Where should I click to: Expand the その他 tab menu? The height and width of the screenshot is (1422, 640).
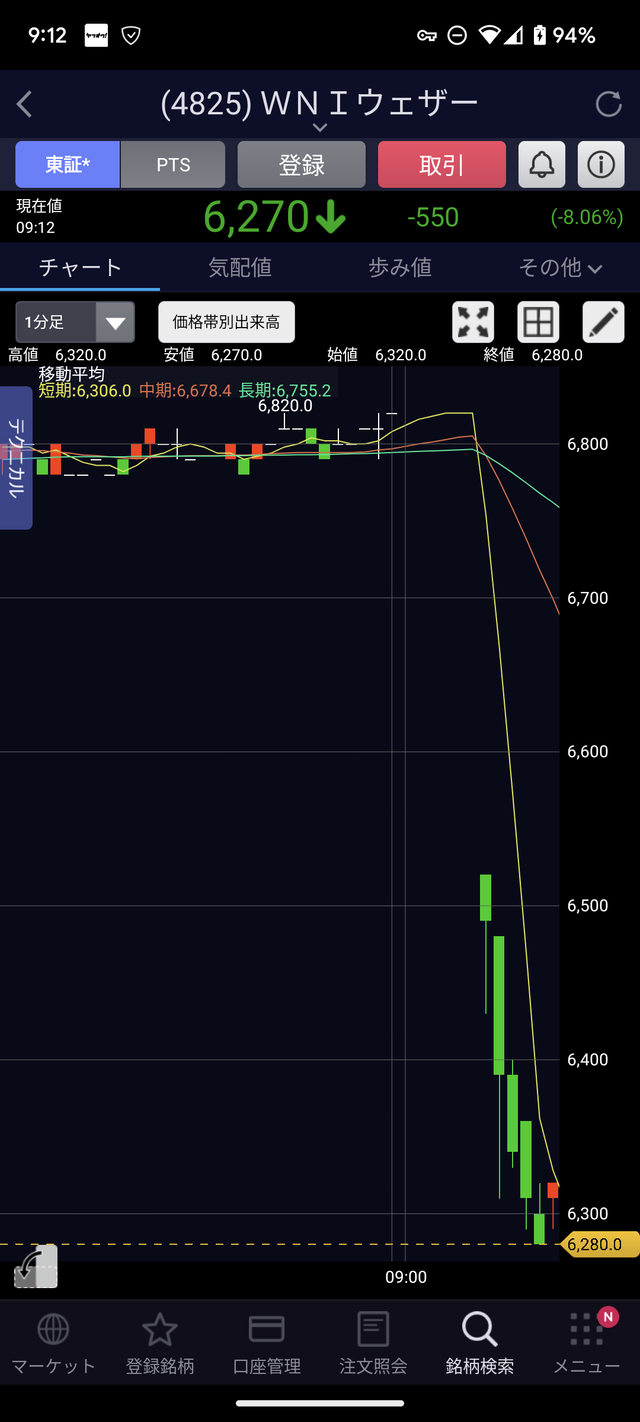click(x=560, y=267)
